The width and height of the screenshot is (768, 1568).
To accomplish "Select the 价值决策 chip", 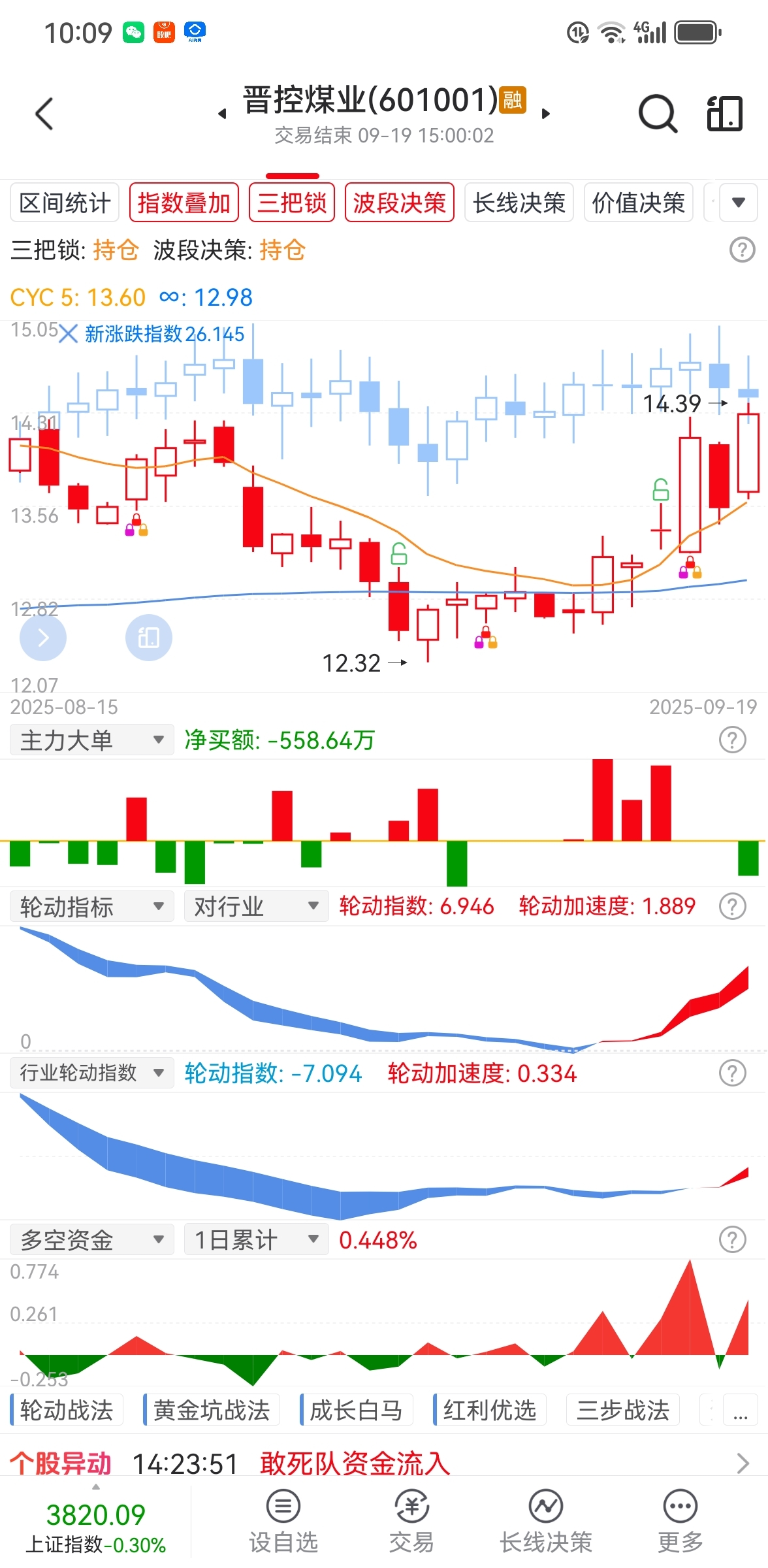I will [639, 203].
